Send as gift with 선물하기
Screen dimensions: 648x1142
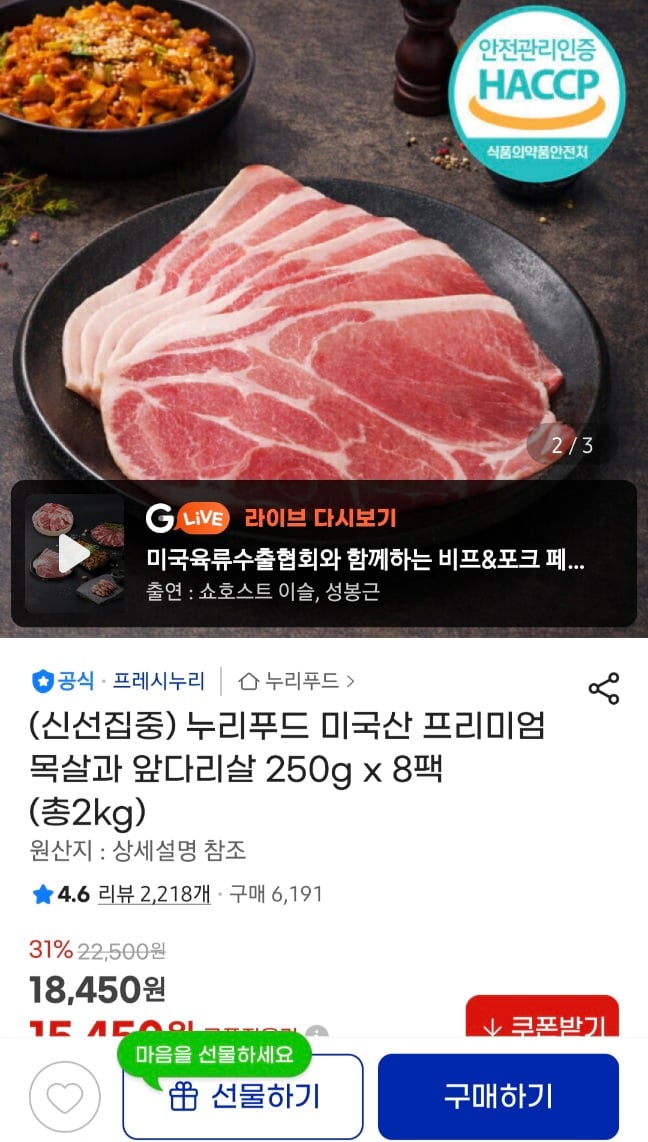point(243,1096)
